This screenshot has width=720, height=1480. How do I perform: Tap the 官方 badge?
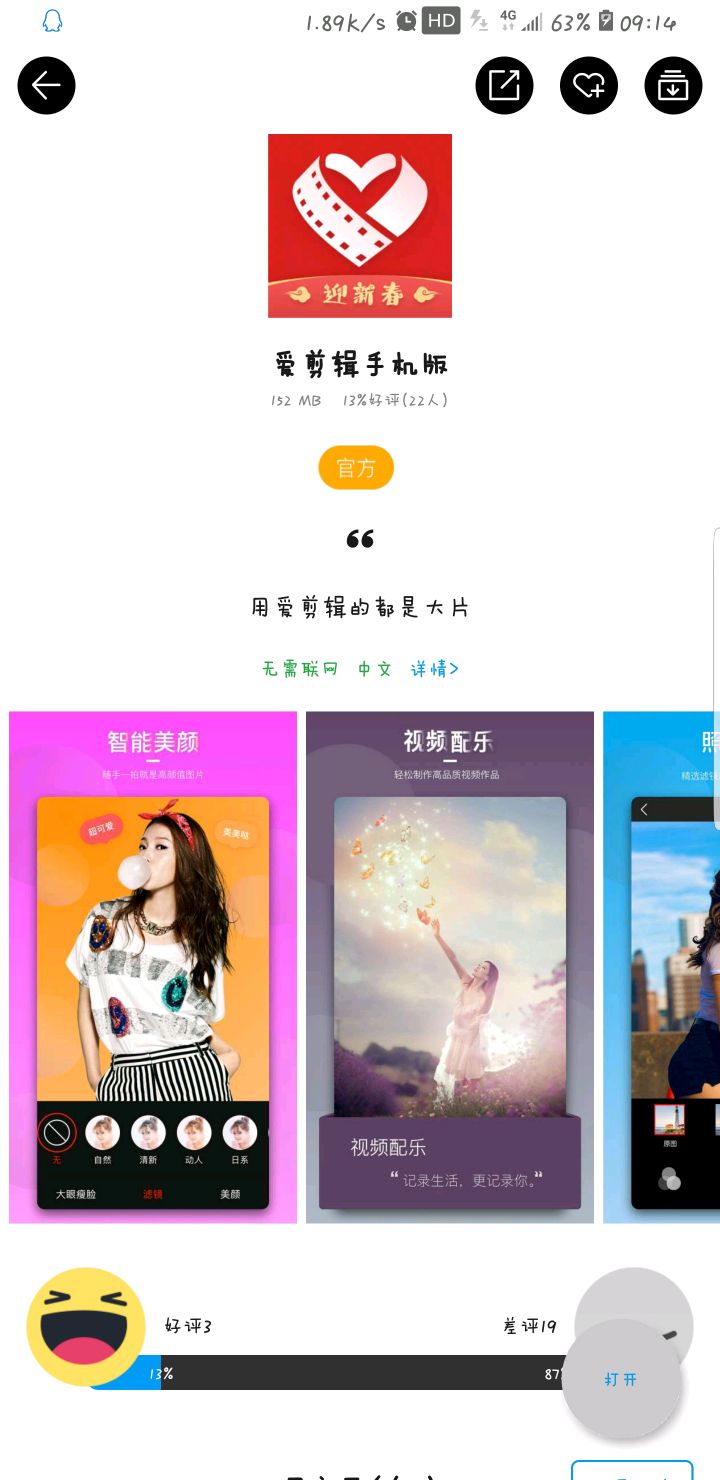tap(356, 468)
